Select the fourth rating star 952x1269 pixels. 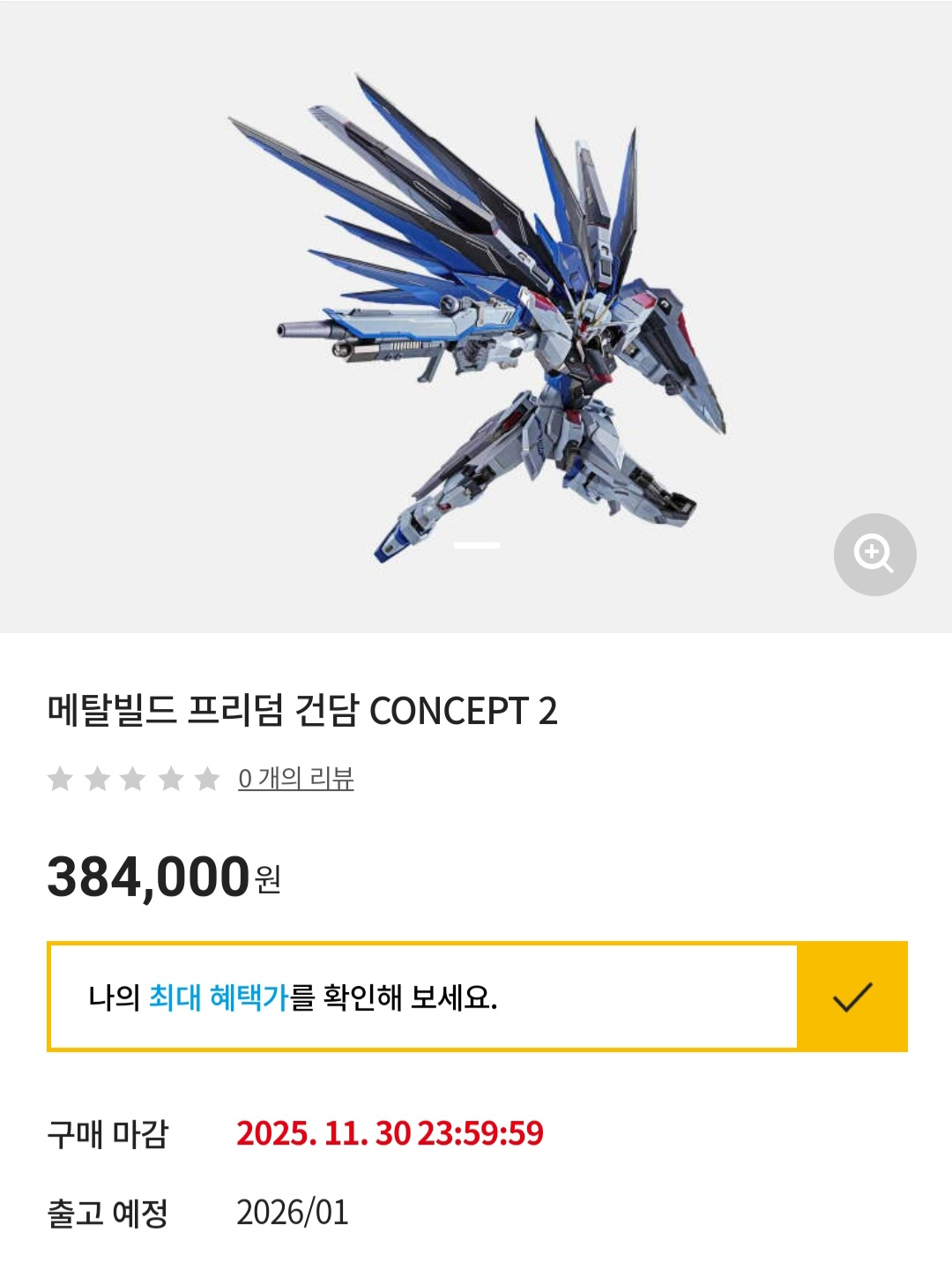[169, 777]
